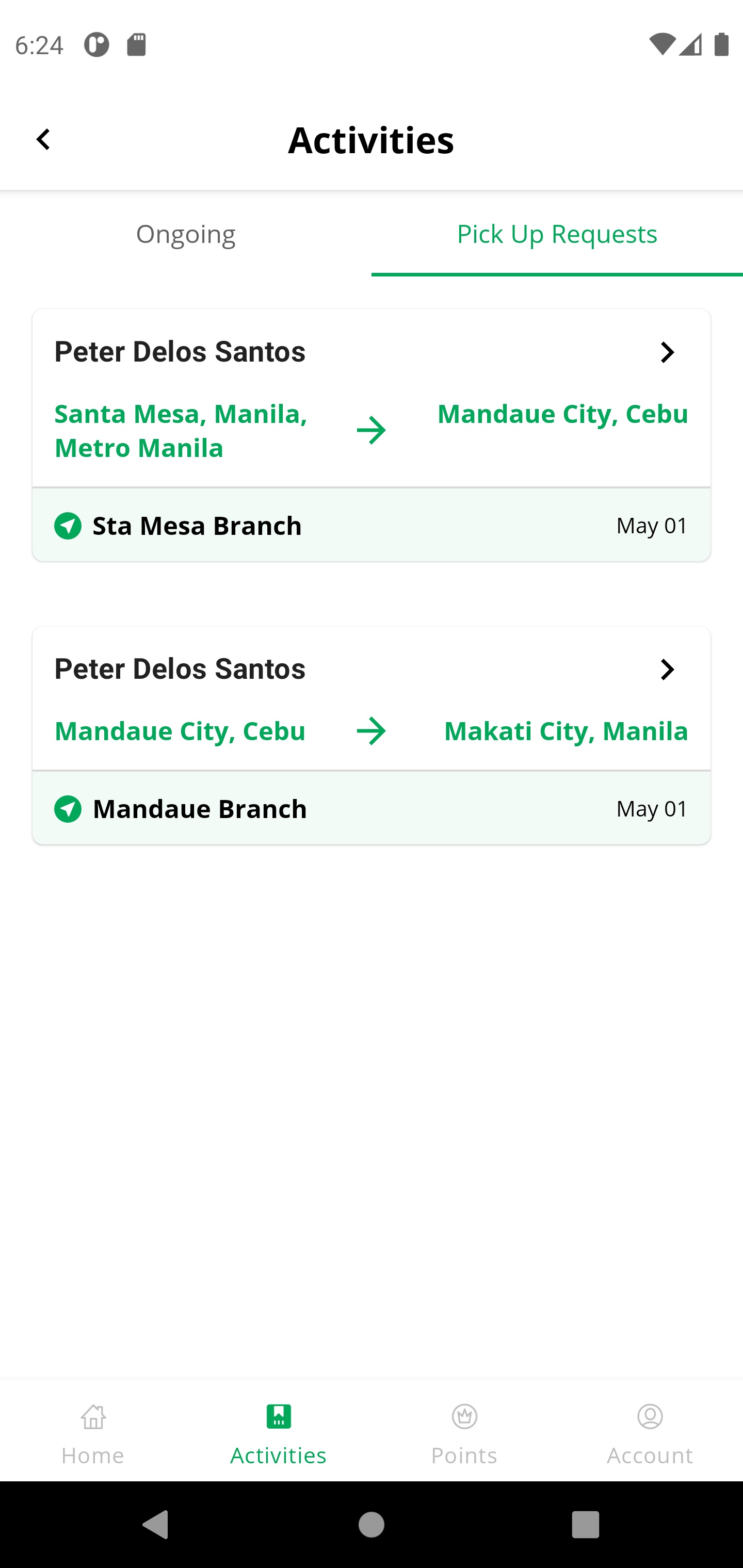Select the Pick Up Requests tab

557,234
